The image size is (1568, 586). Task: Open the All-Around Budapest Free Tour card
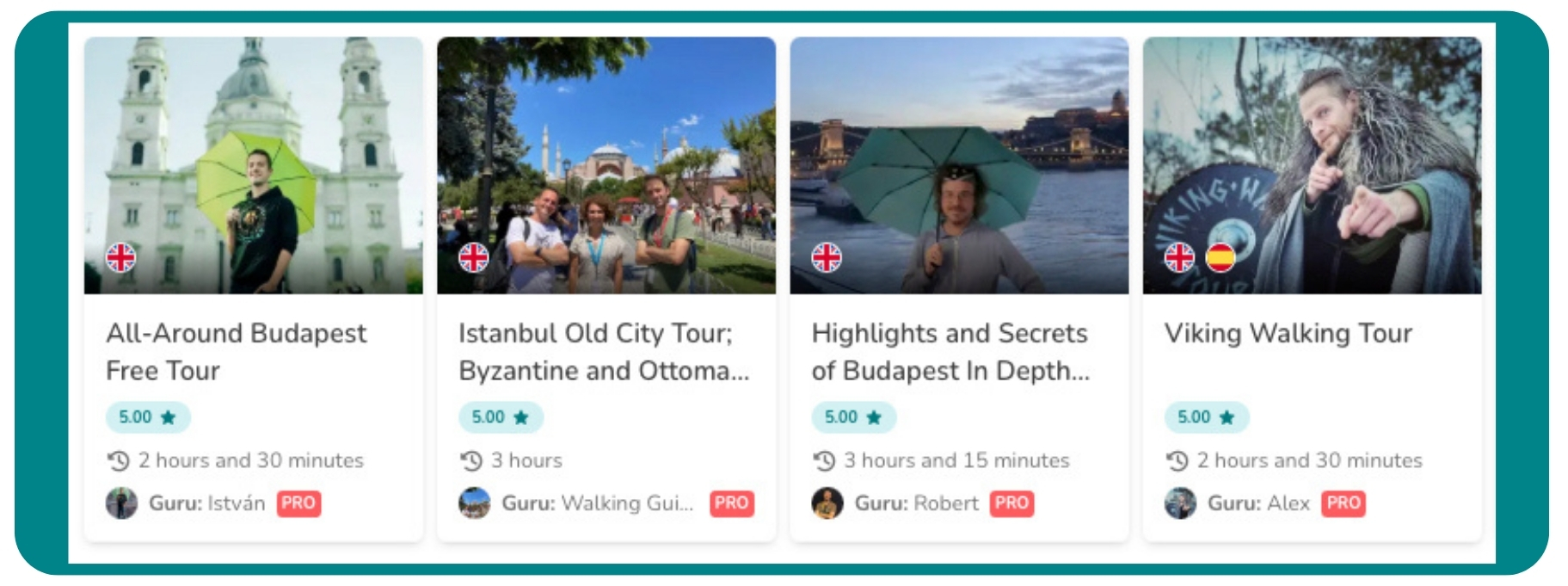(236, 351)
